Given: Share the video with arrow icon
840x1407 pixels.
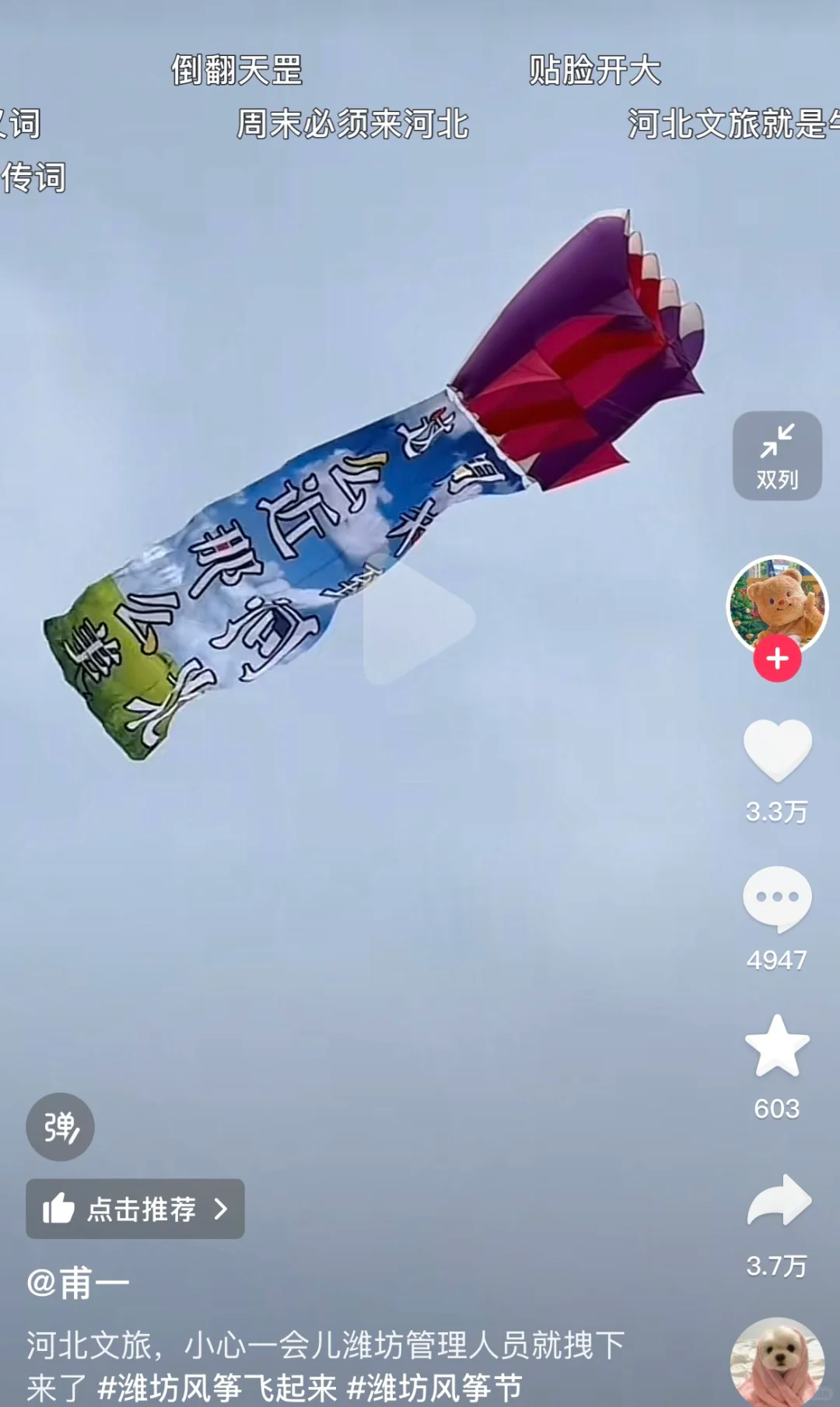Looking at the screenshot, I should [779, 1199].
